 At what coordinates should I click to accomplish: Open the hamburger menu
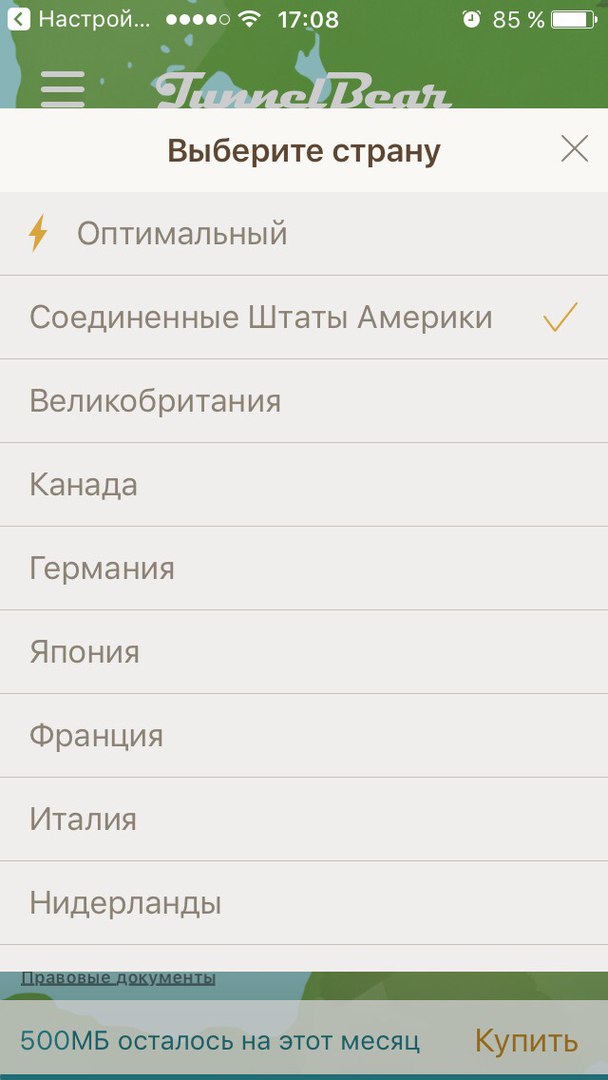pyautogui.click(x=63, y=88)
